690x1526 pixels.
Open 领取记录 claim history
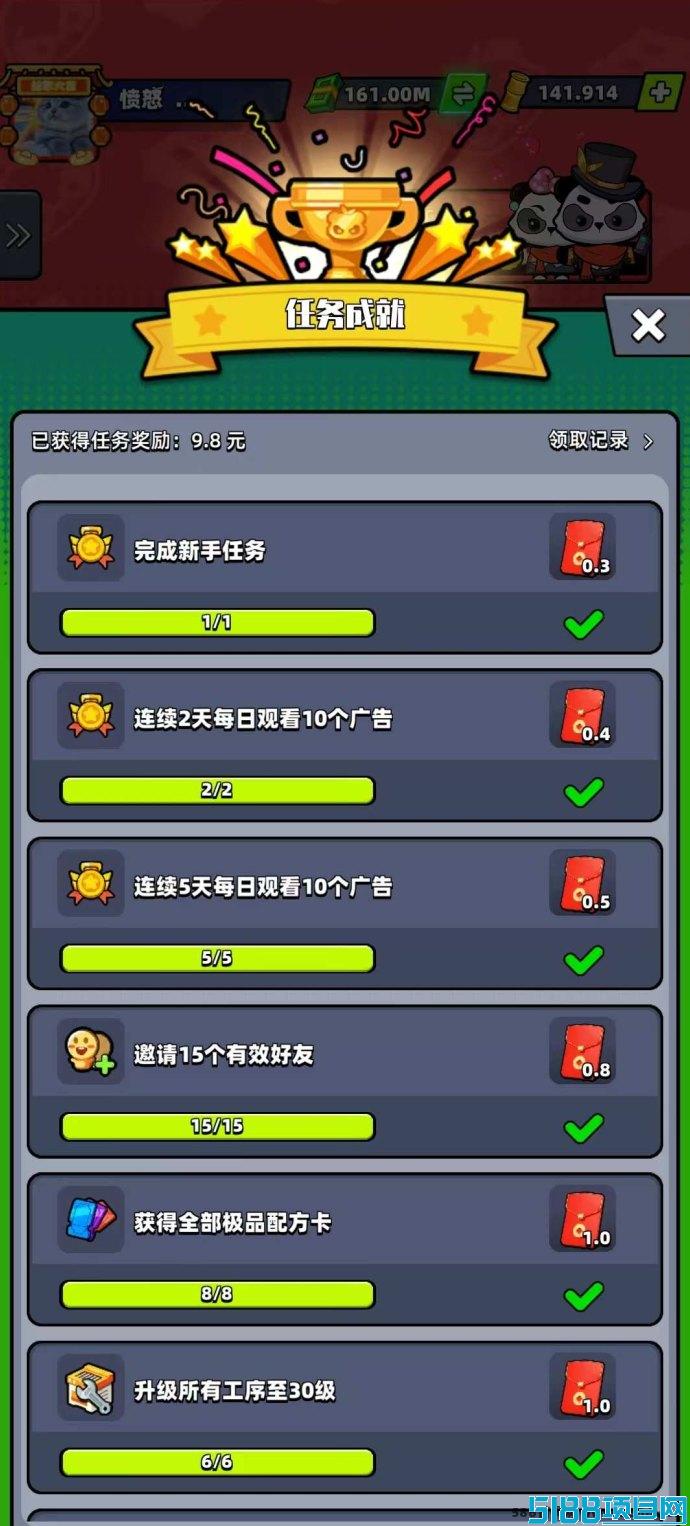point(600,440)
